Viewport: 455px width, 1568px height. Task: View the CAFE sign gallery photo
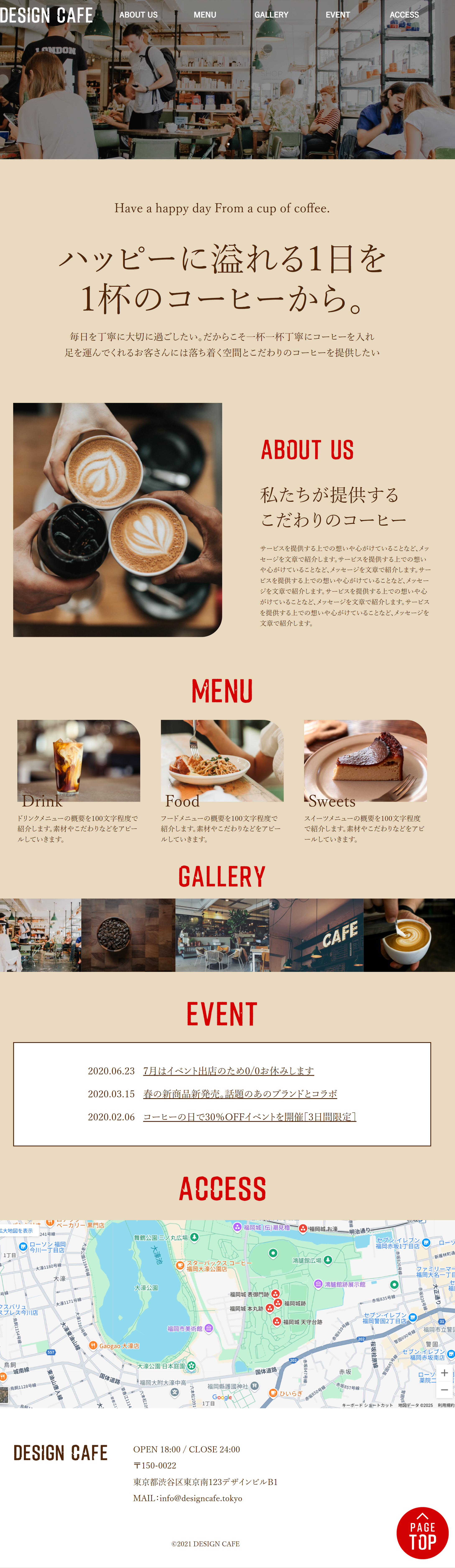[316, 935]
